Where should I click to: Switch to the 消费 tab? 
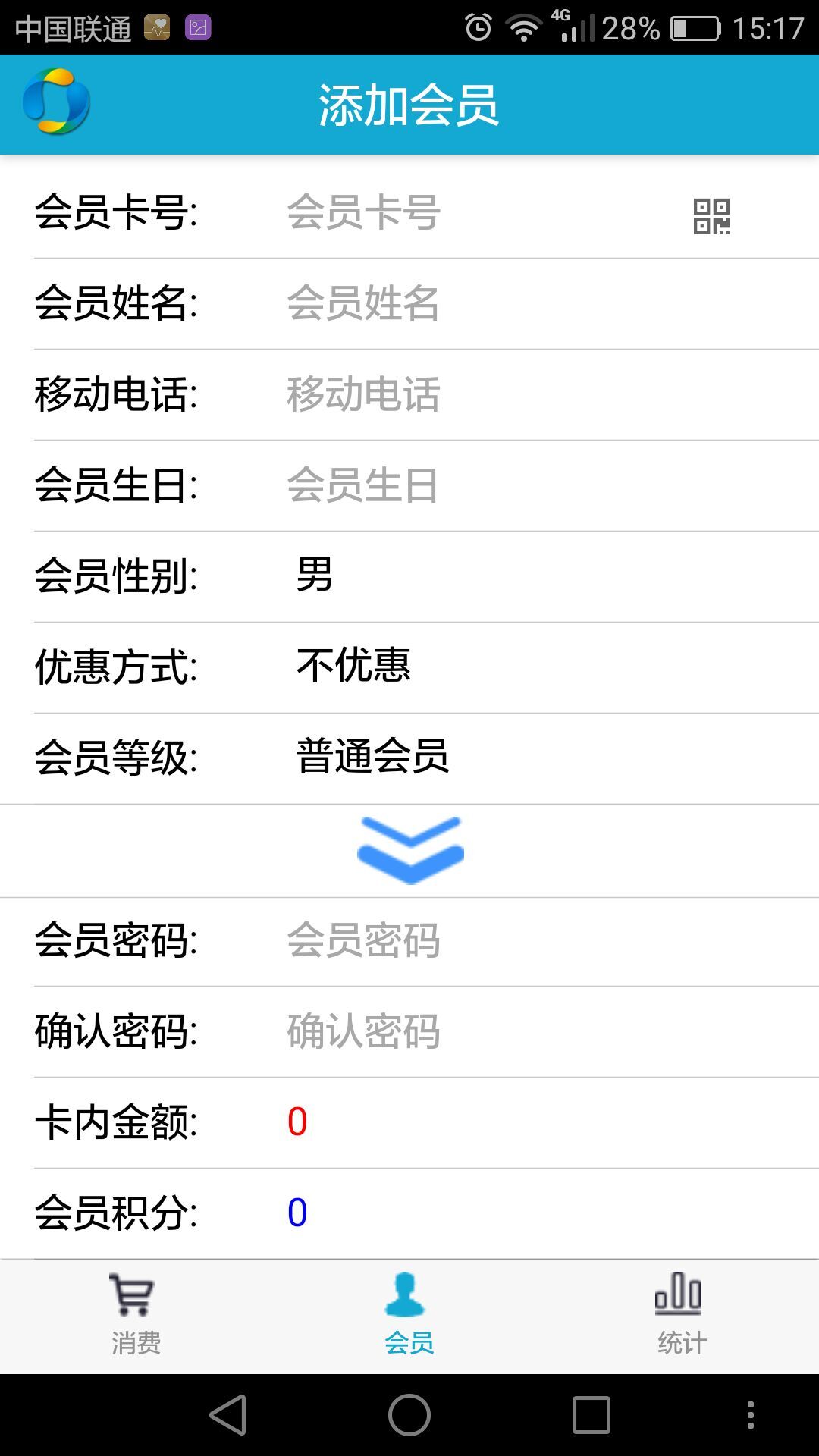click(x=136, y=1316)
